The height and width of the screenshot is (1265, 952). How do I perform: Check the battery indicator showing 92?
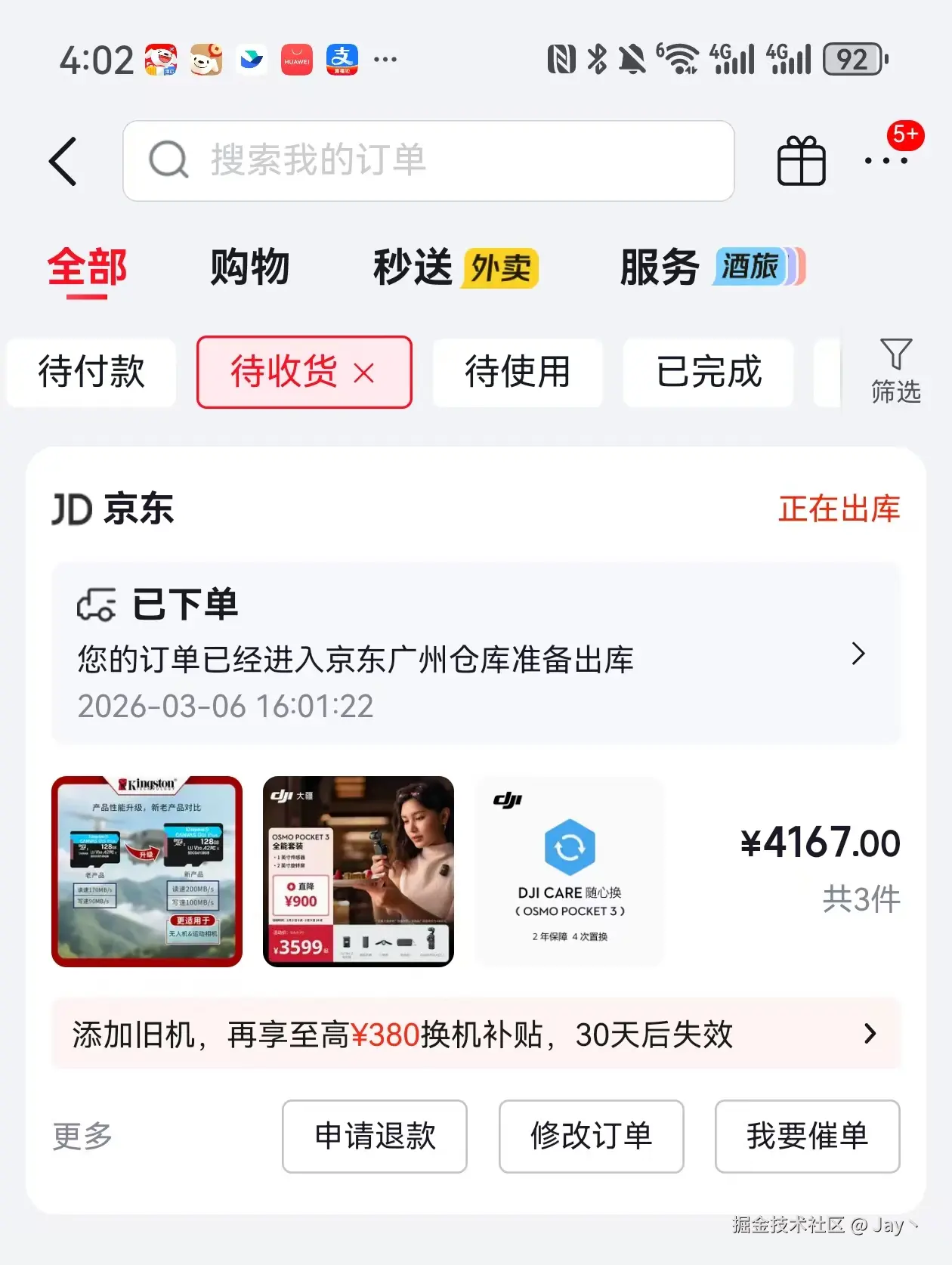pos(852,59)
